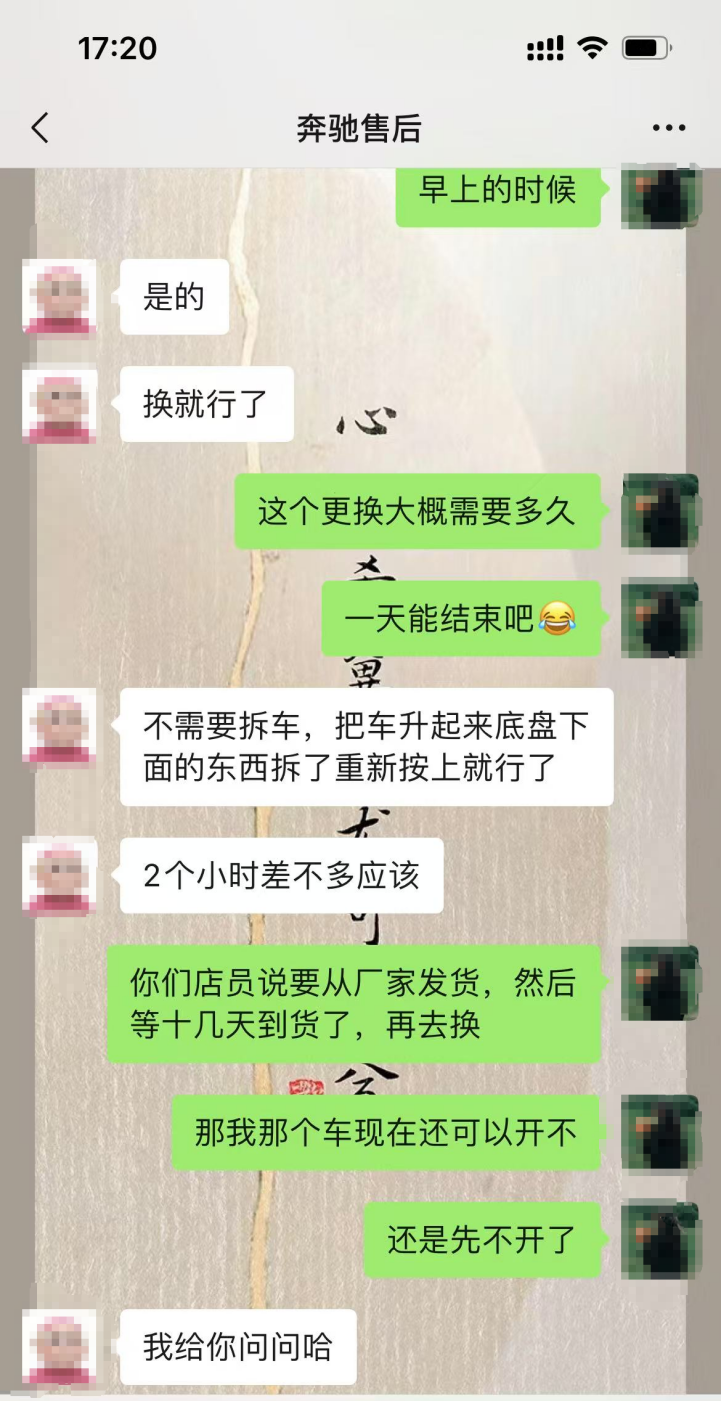Viewport: 721px width, 1401px height.
Task: Tap my avatar beside 还是先不开了
Action: 660,1240
